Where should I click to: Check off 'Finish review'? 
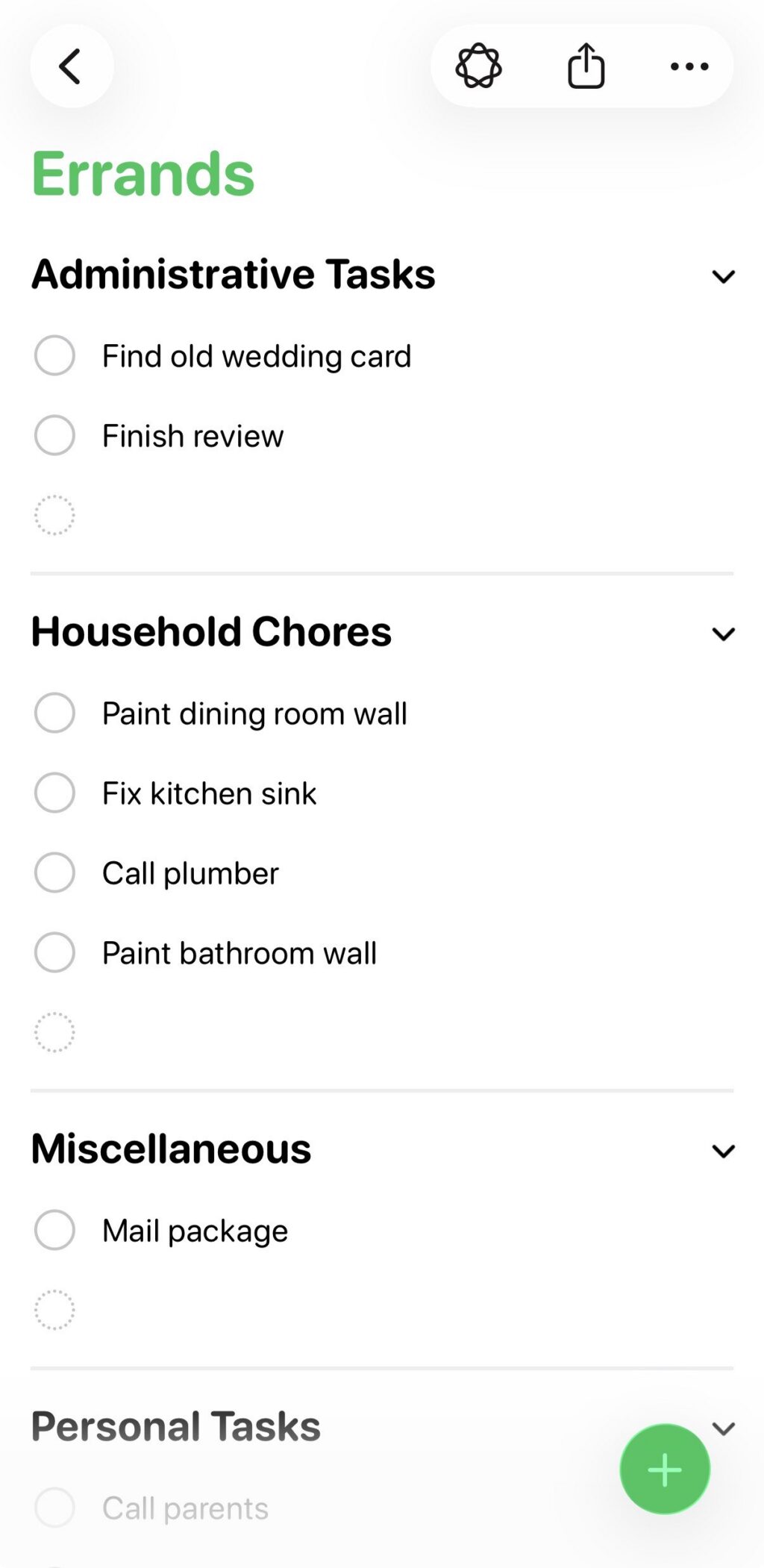point(54,434)
